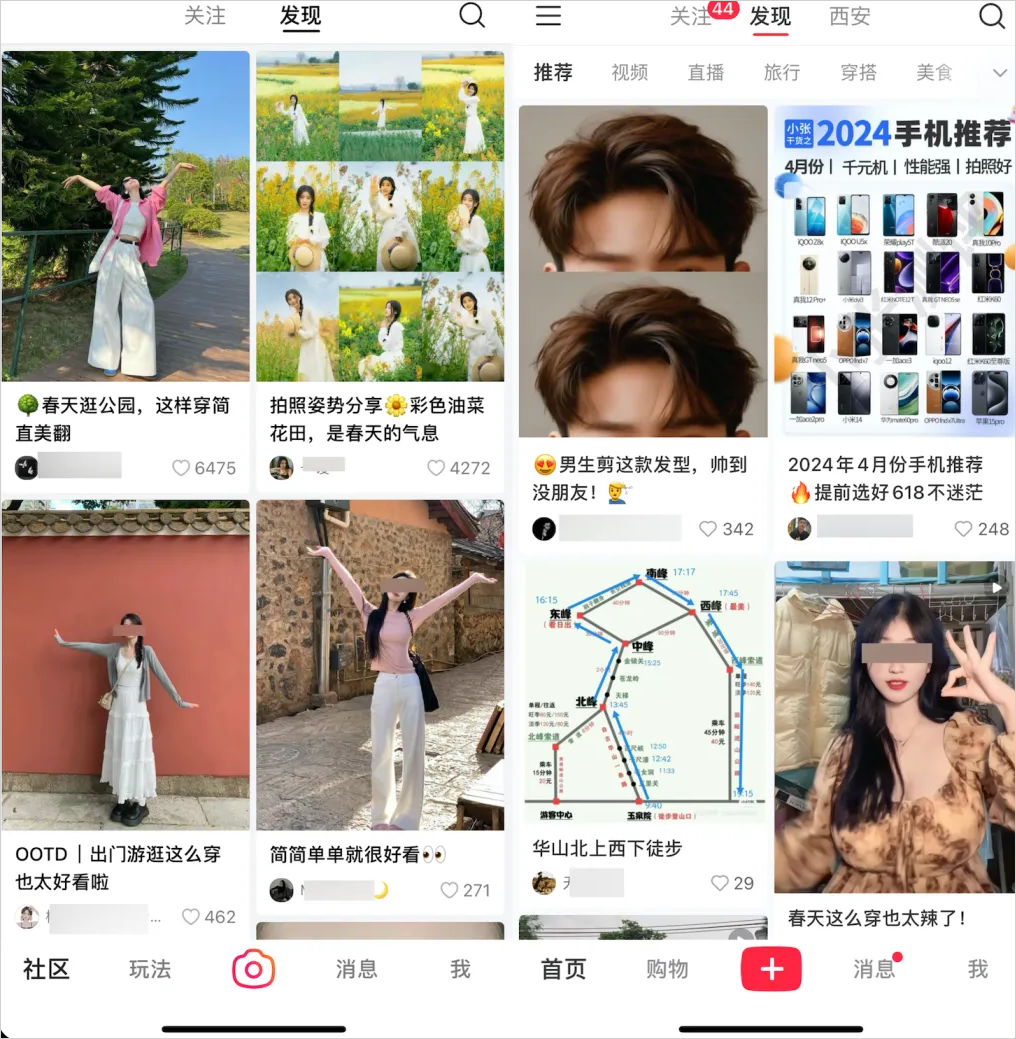Open the 男生剪这款发型 post
The image size is (1016, 1039).
click(x=643, y=270)
